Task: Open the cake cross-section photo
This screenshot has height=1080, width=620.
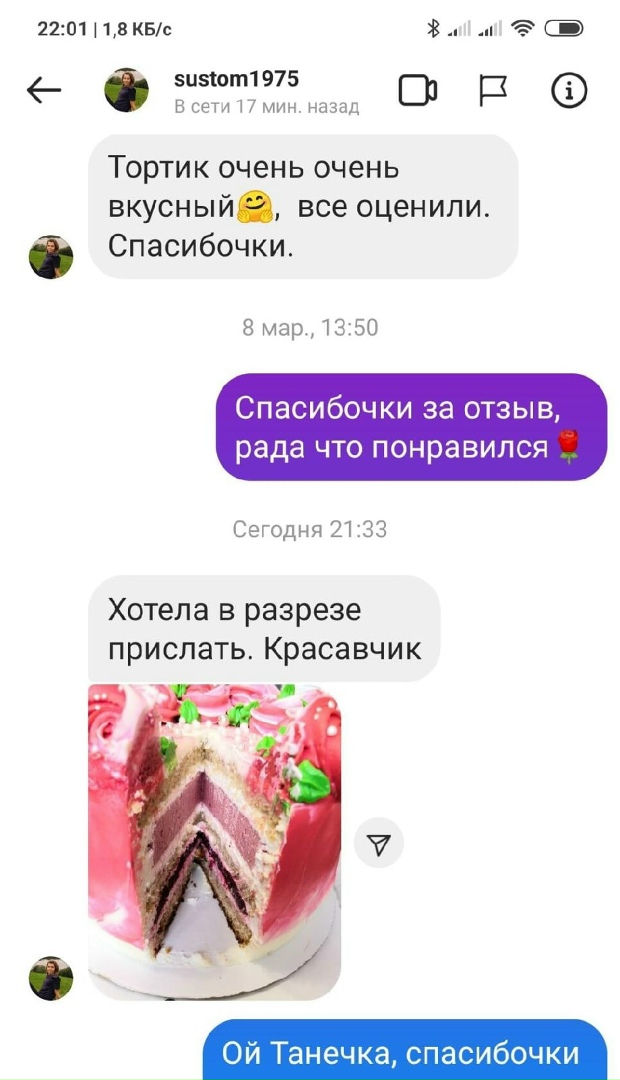Action: click(x=214, y=842)
